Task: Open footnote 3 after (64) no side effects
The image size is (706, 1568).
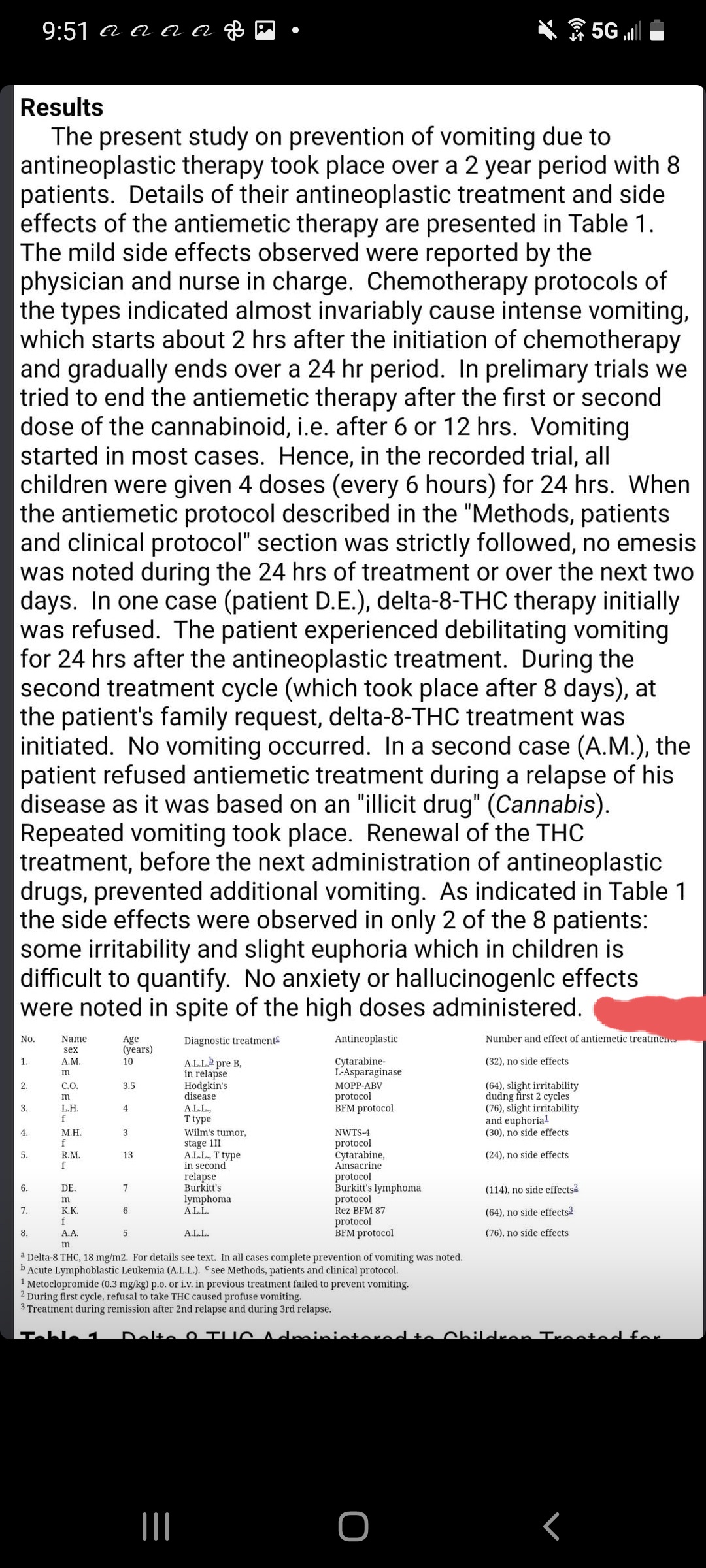Action: click(x=571, y=1210)
